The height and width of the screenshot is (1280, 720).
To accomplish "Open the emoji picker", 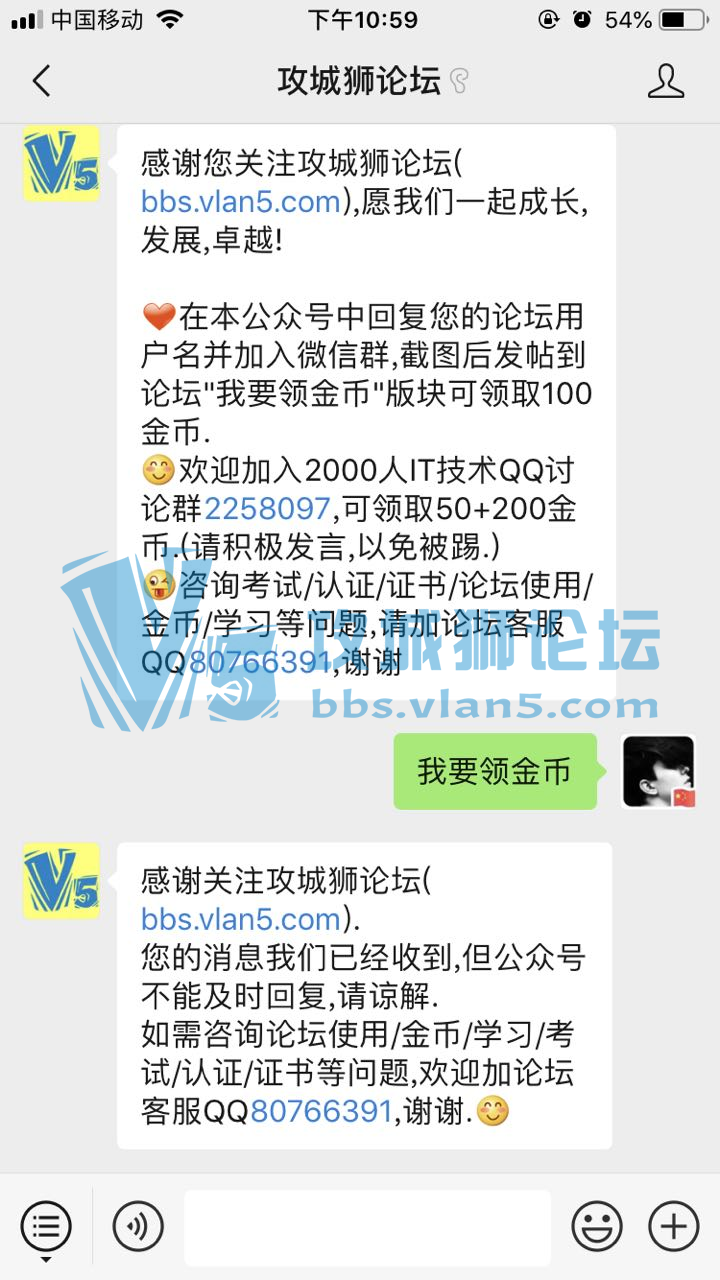I will [x=597, y=1225].
